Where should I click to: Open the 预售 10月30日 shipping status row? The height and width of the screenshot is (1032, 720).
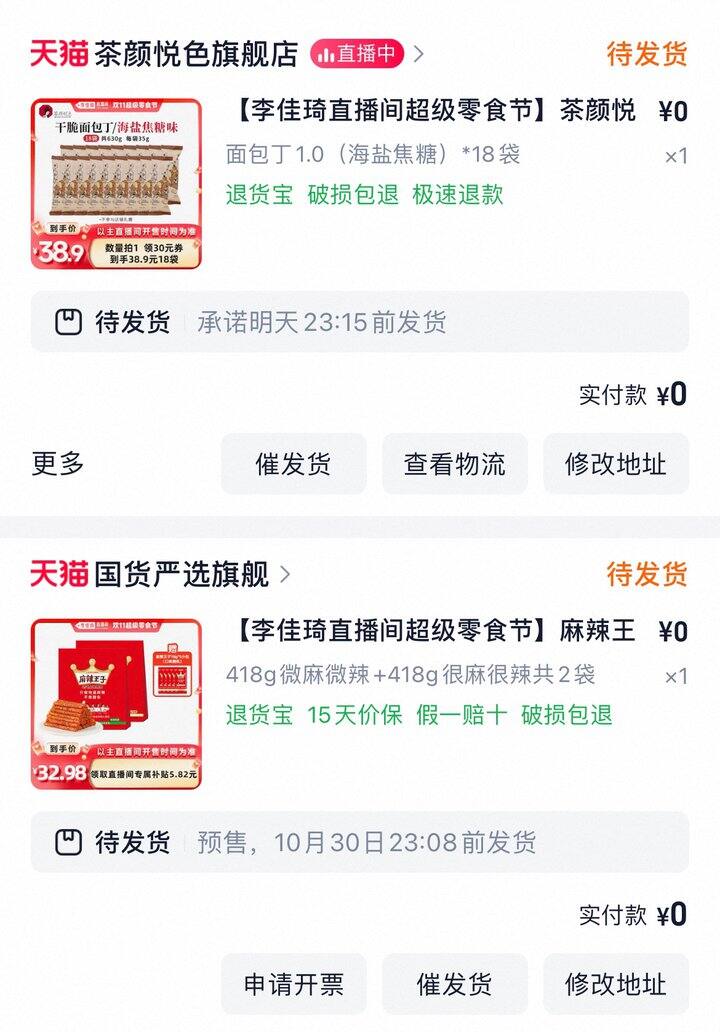(x=359, y=842)
